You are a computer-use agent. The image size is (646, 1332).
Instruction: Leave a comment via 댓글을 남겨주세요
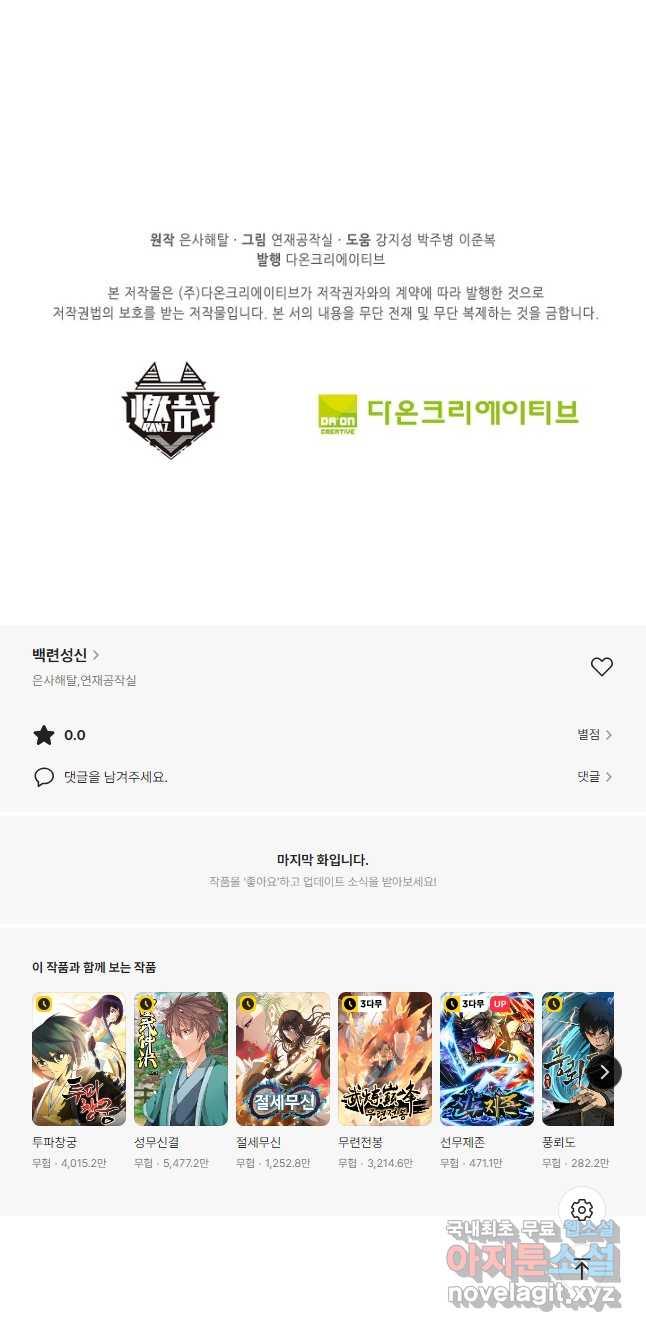coord(115,777)
